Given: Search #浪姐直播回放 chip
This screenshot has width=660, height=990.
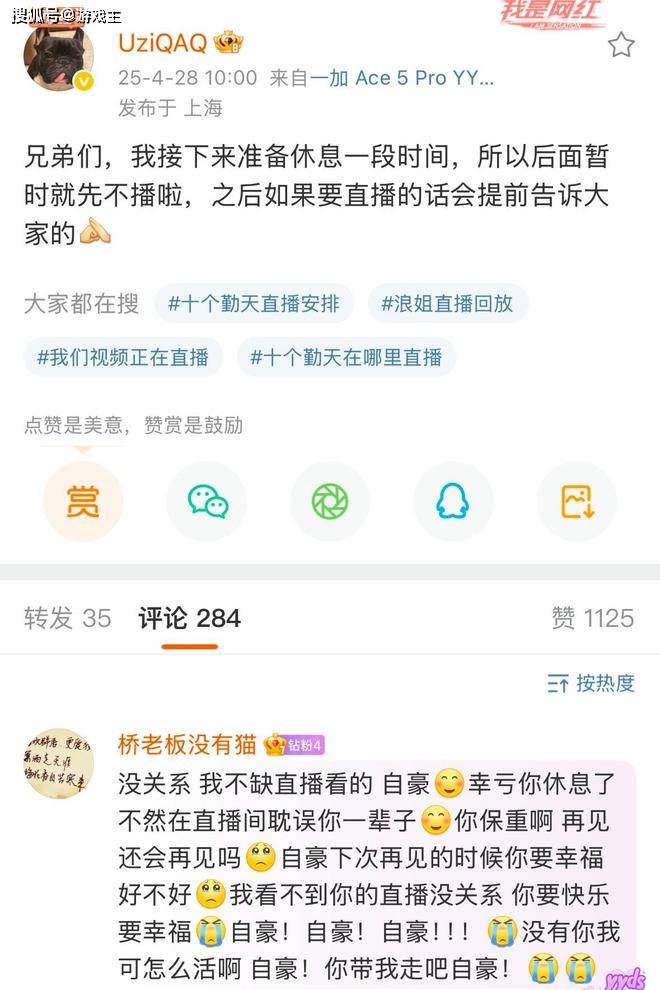Looking at the screenshot, I should click(448, 304).
